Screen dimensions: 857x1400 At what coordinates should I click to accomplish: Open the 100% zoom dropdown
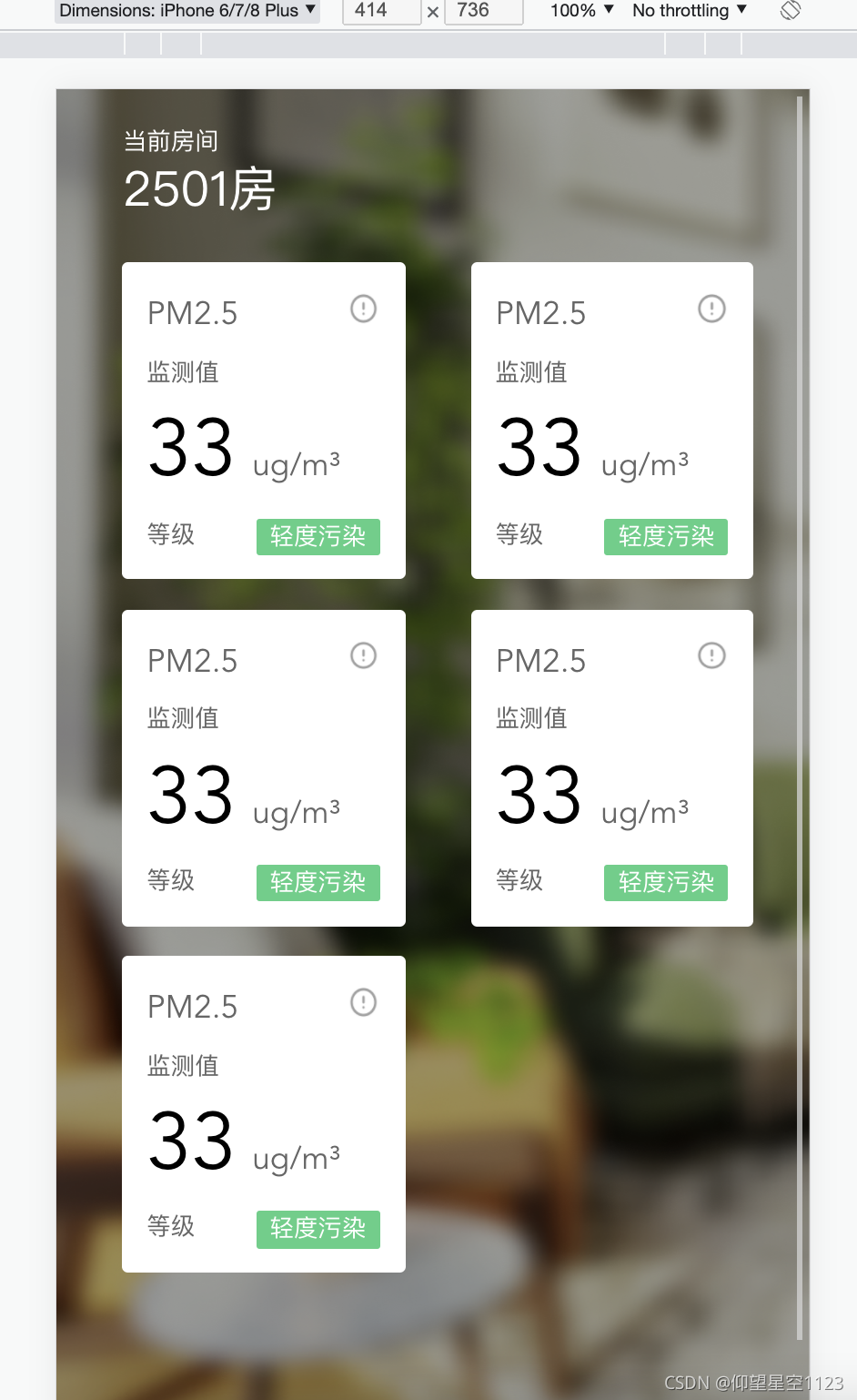(x=582, y=10)
